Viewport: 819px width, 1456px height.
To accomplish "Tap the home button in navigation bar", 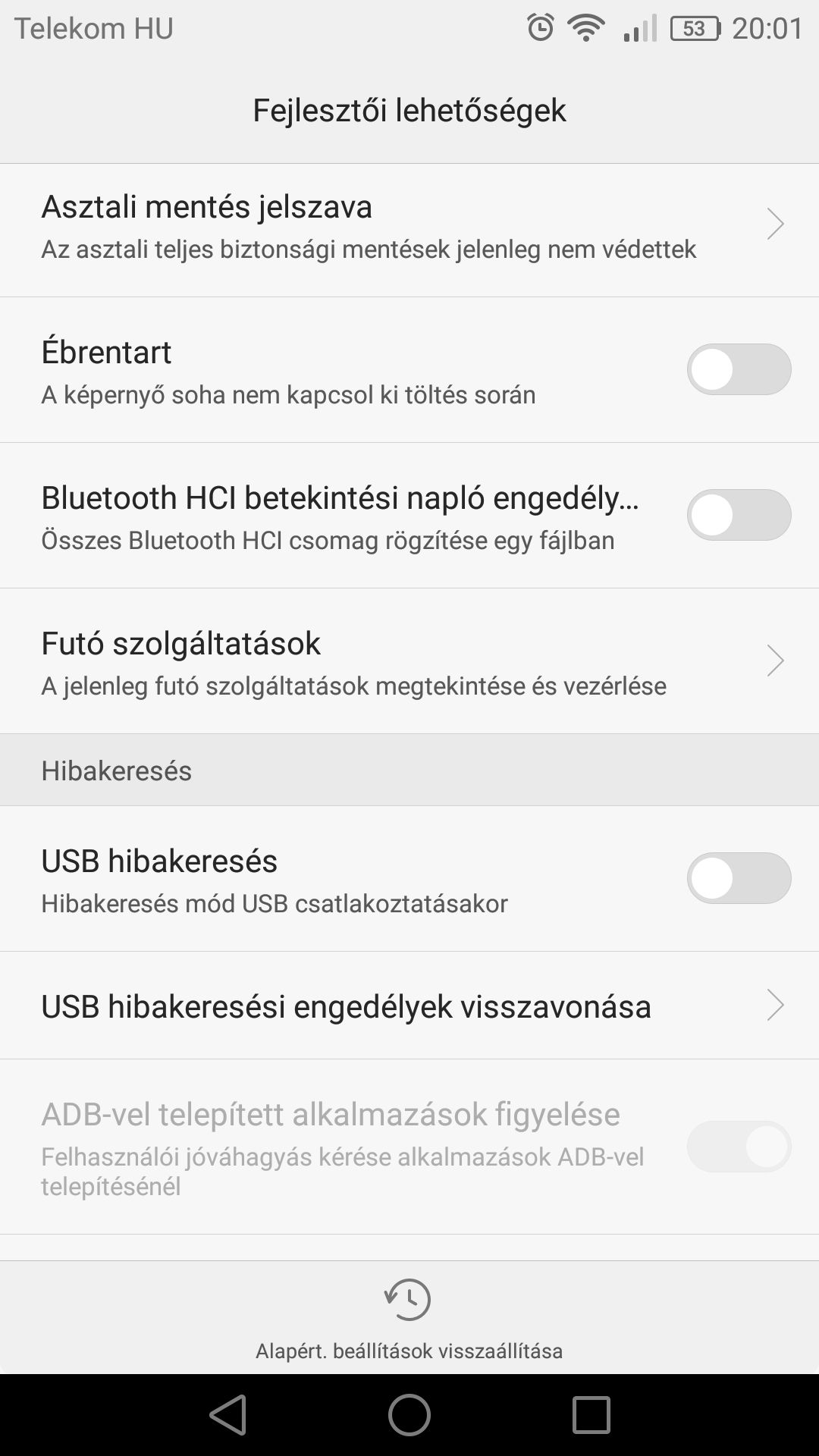I will [x=409, y=1415].
